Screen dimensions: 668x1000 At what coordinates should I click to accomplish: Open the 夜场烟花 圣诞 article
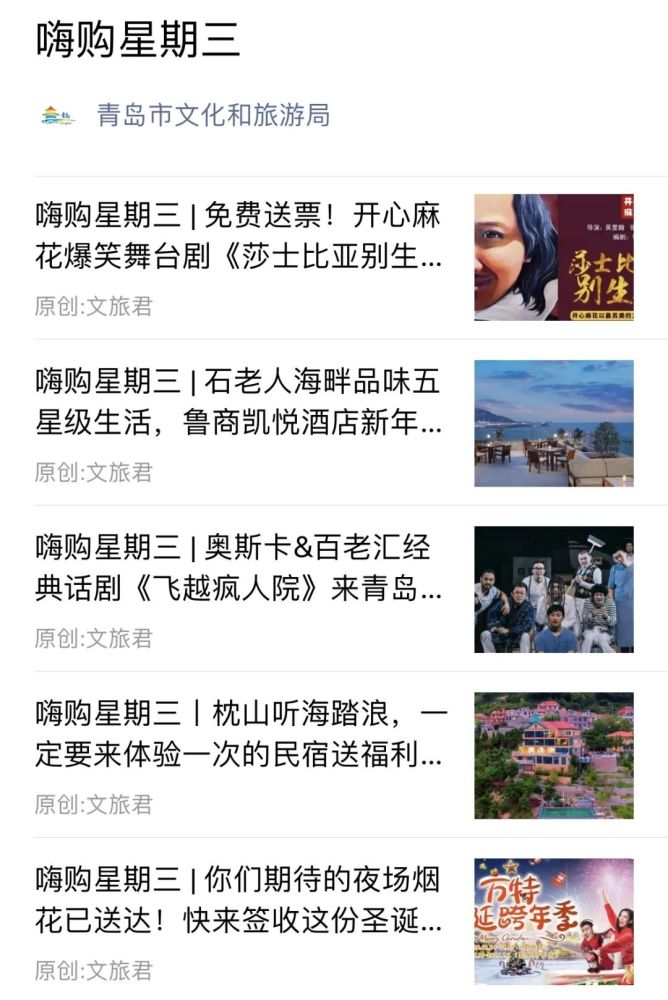pos(240,900)
